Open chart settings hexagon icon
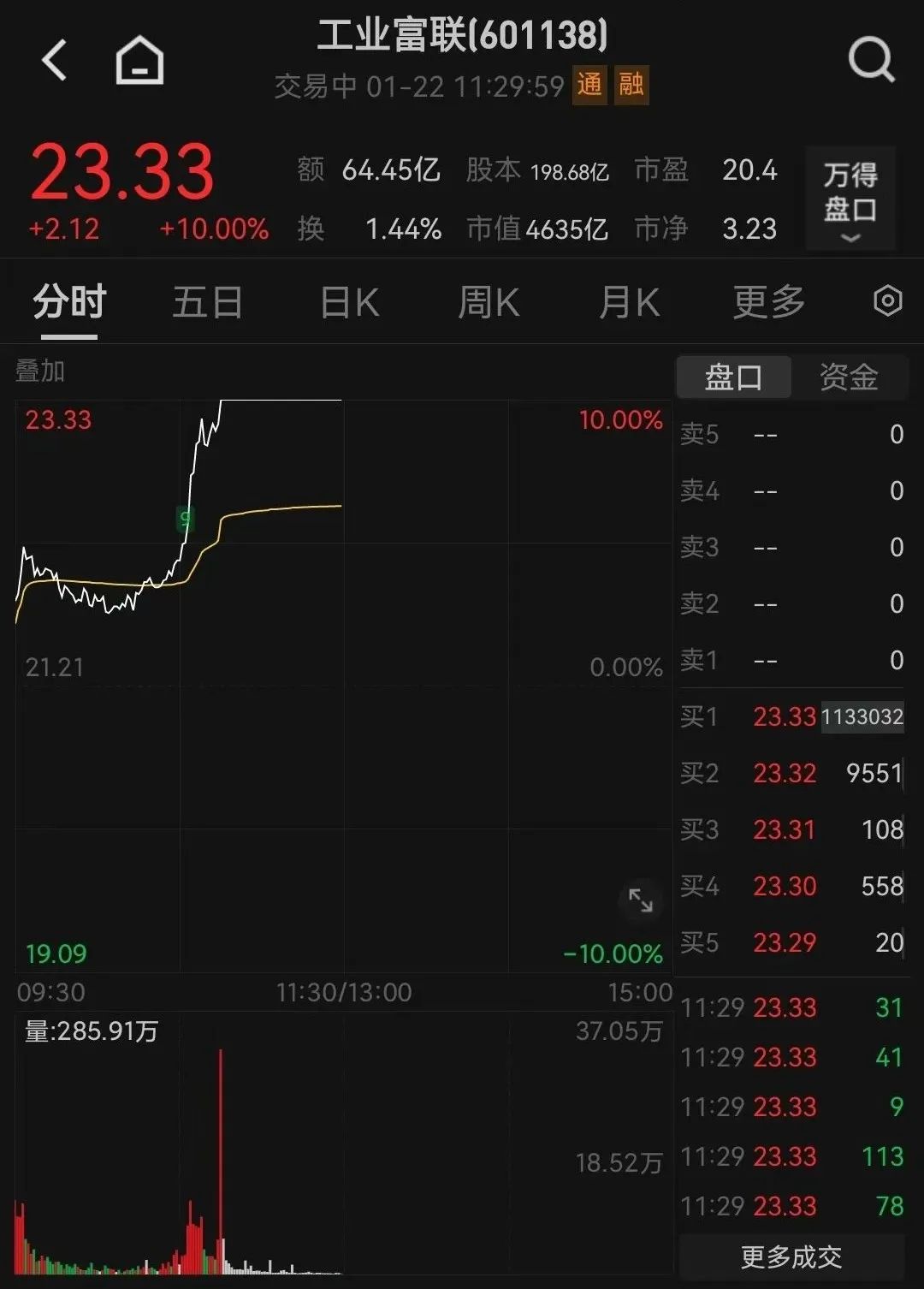Screen dimensions: 924x1289 [x=887, y=301]
